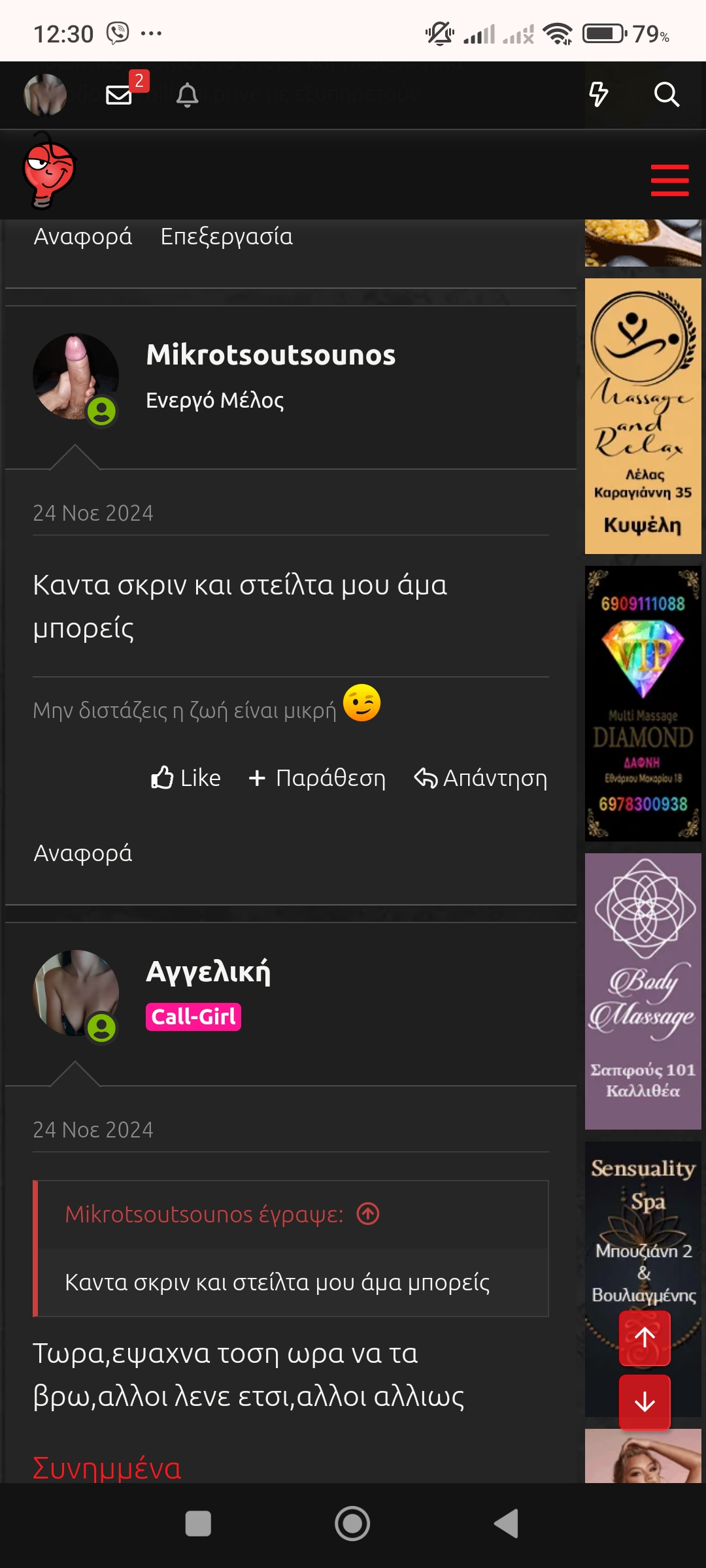Go back using system back button
This screenshot has height=1568, width=706.
pyautogui.click(x=507, y=1524)
